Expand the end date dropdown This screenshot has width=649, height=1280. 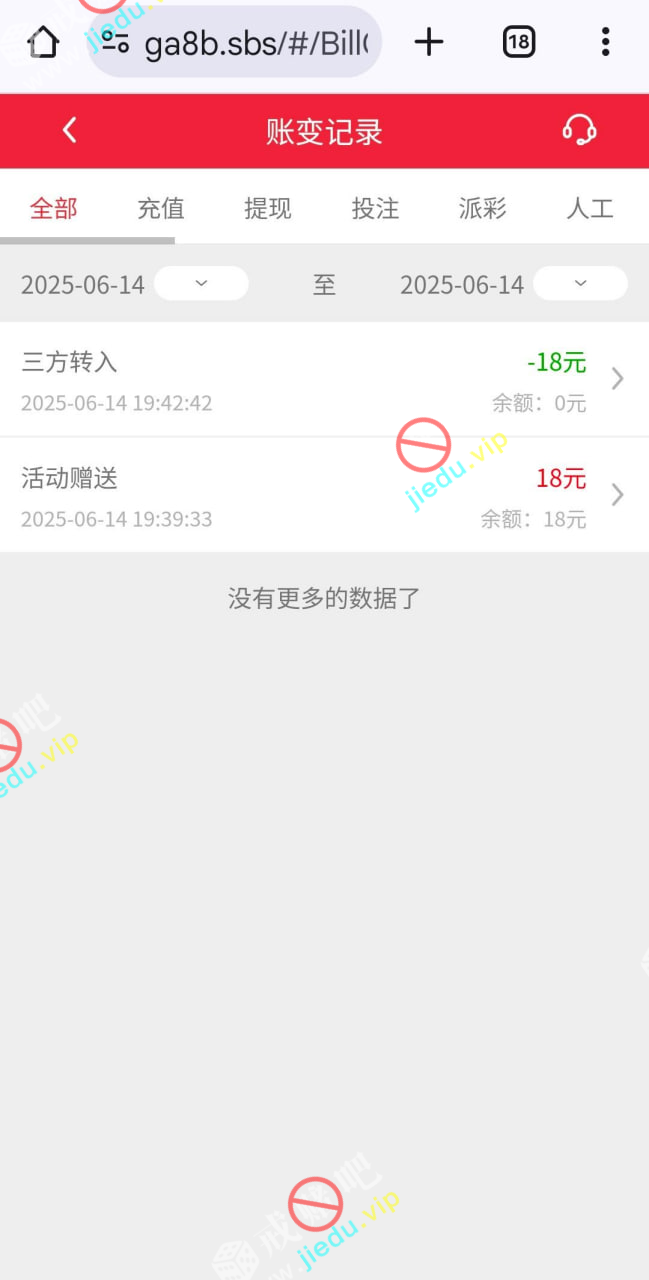point(580,284)
